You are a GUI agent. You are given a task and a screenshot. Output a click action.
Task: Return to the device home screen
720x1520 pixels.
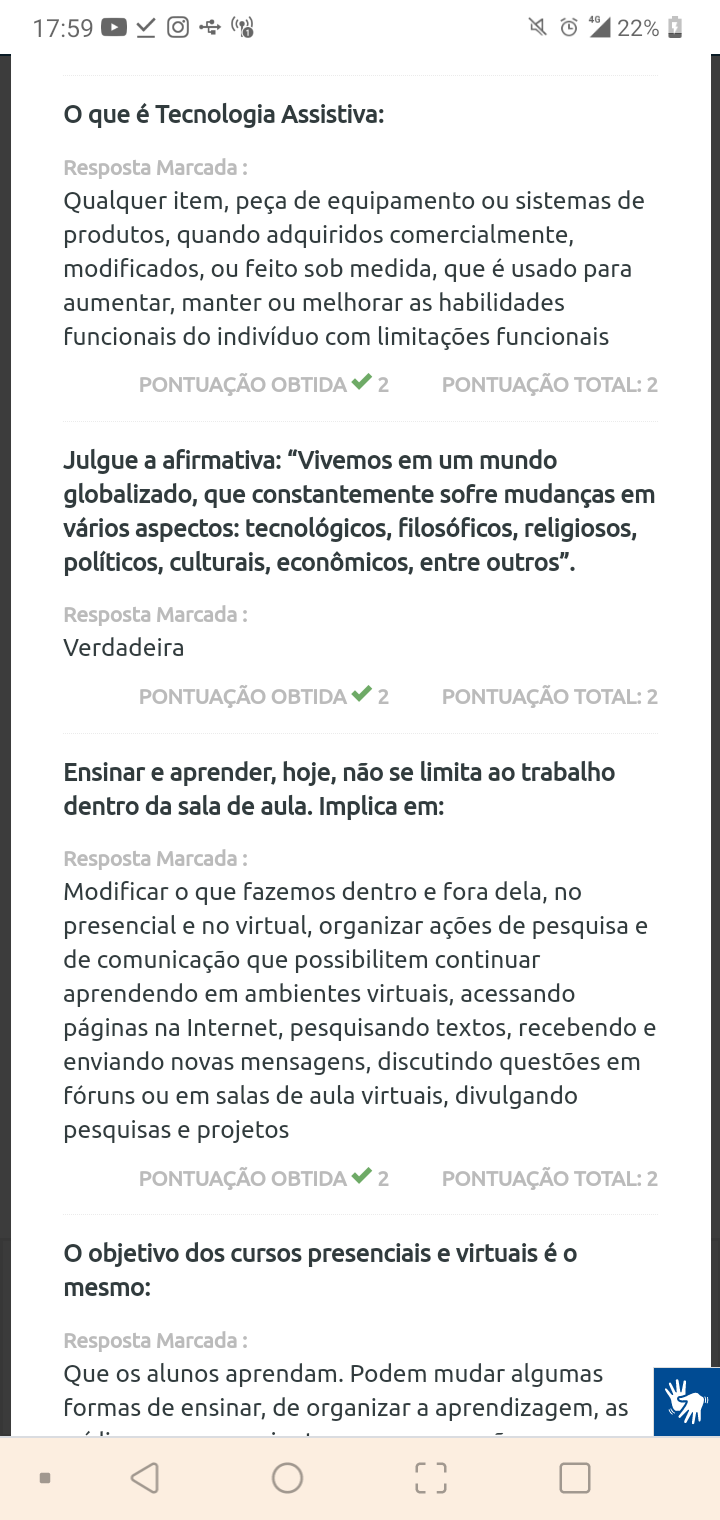coord(287,1478)
